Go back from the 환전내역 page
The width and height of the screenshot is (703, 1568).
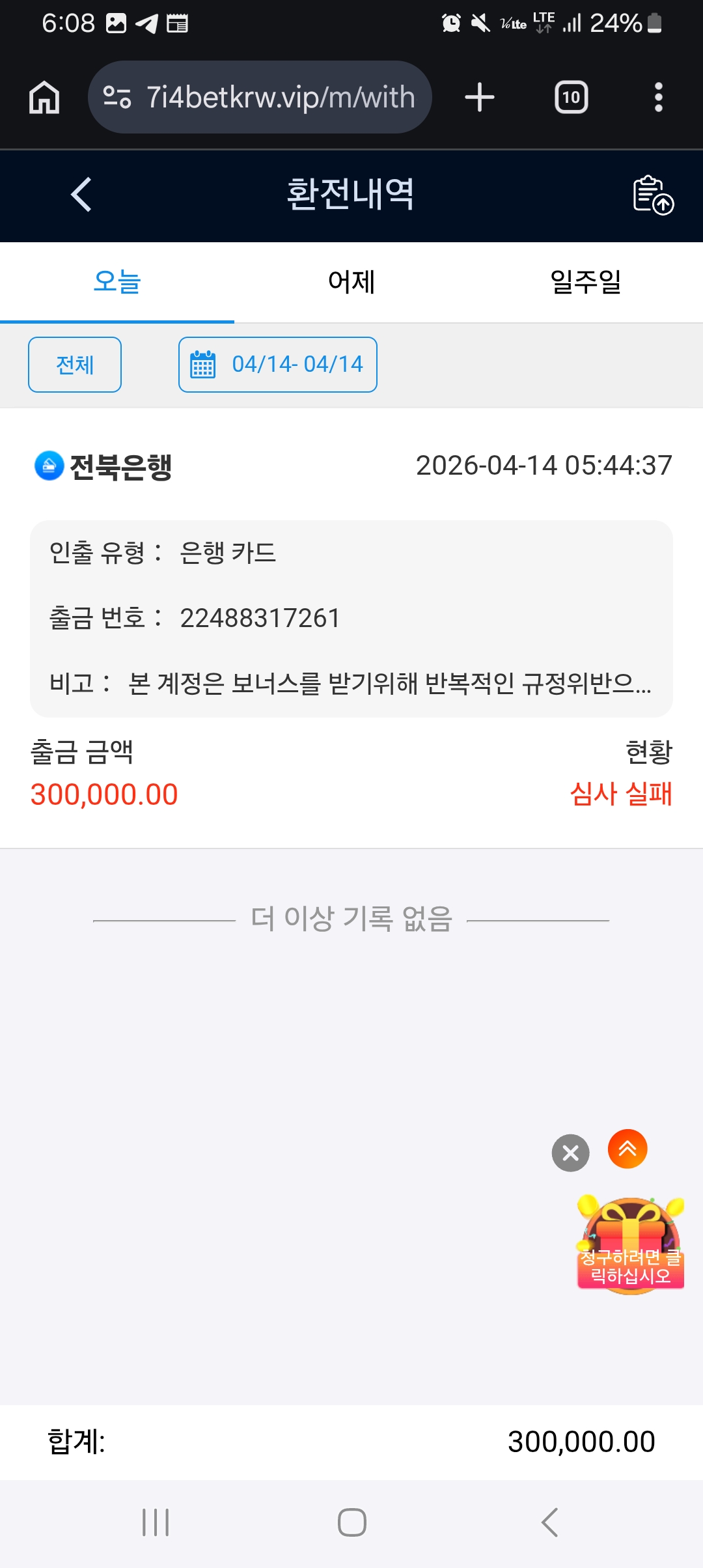(x=81, y=195)
